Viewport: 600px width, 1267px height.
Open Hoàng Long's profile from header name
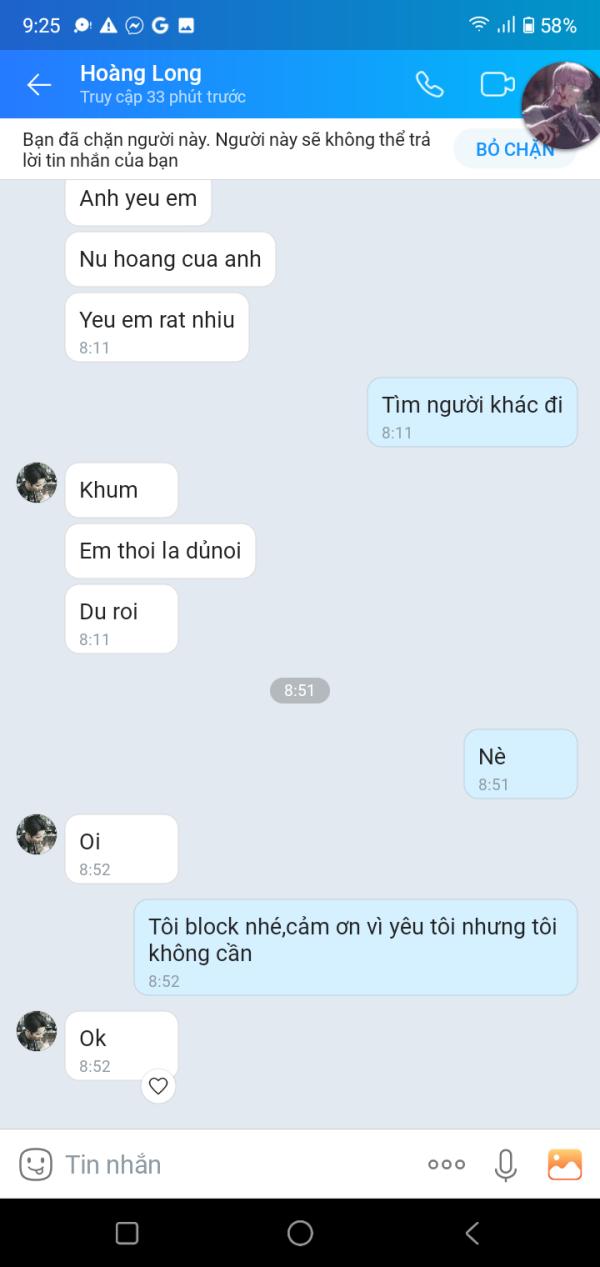coord(141,74)
